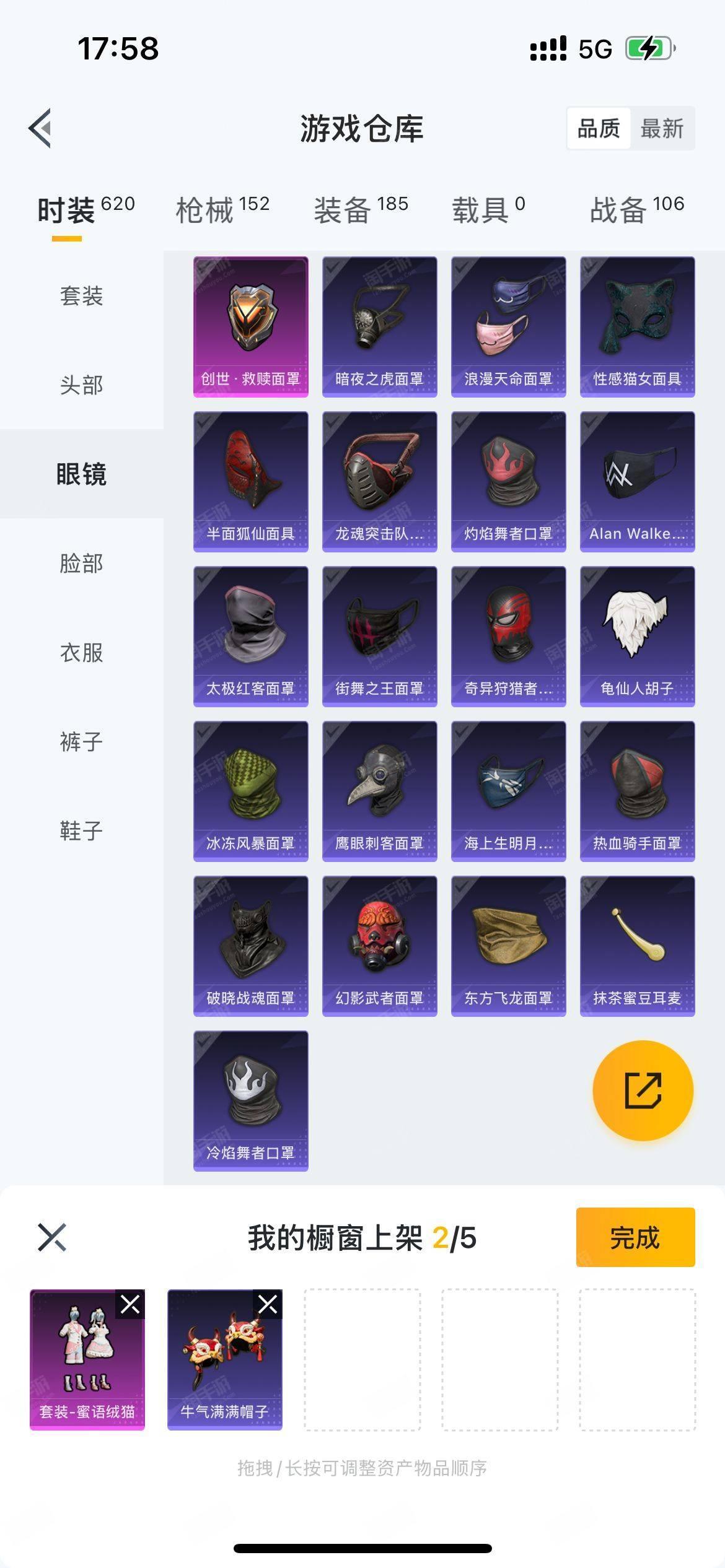
Task: Select the 鞋子 category
Action: pyautogui.click(x=81, y=830)
